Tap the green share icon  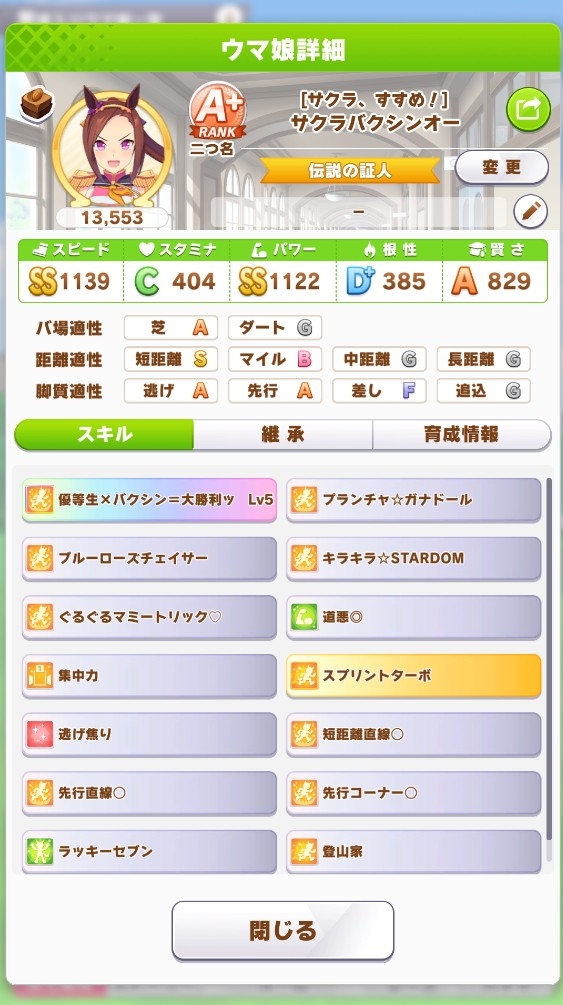528,110
